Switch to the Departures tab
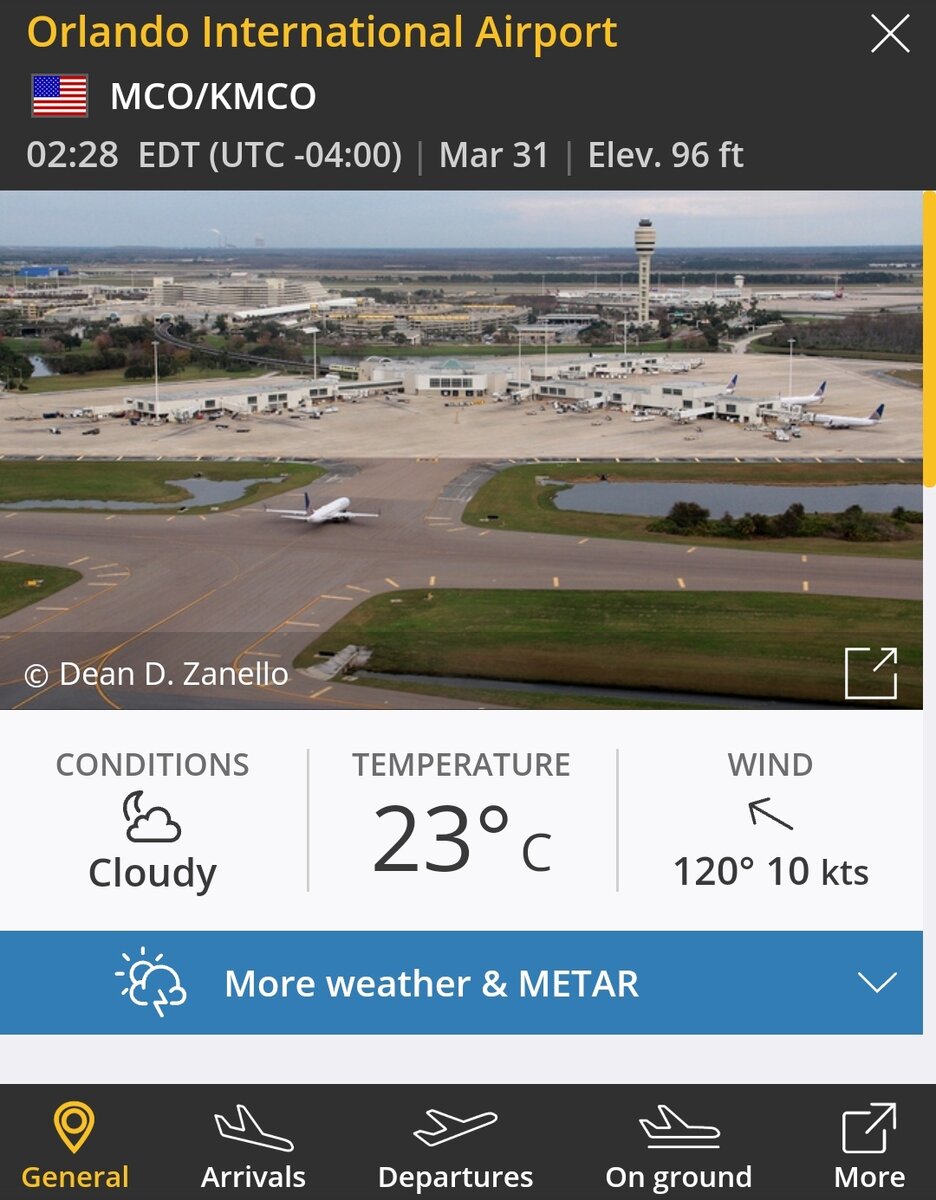This screenshot has width=936, height=1200. [455, 1147]
